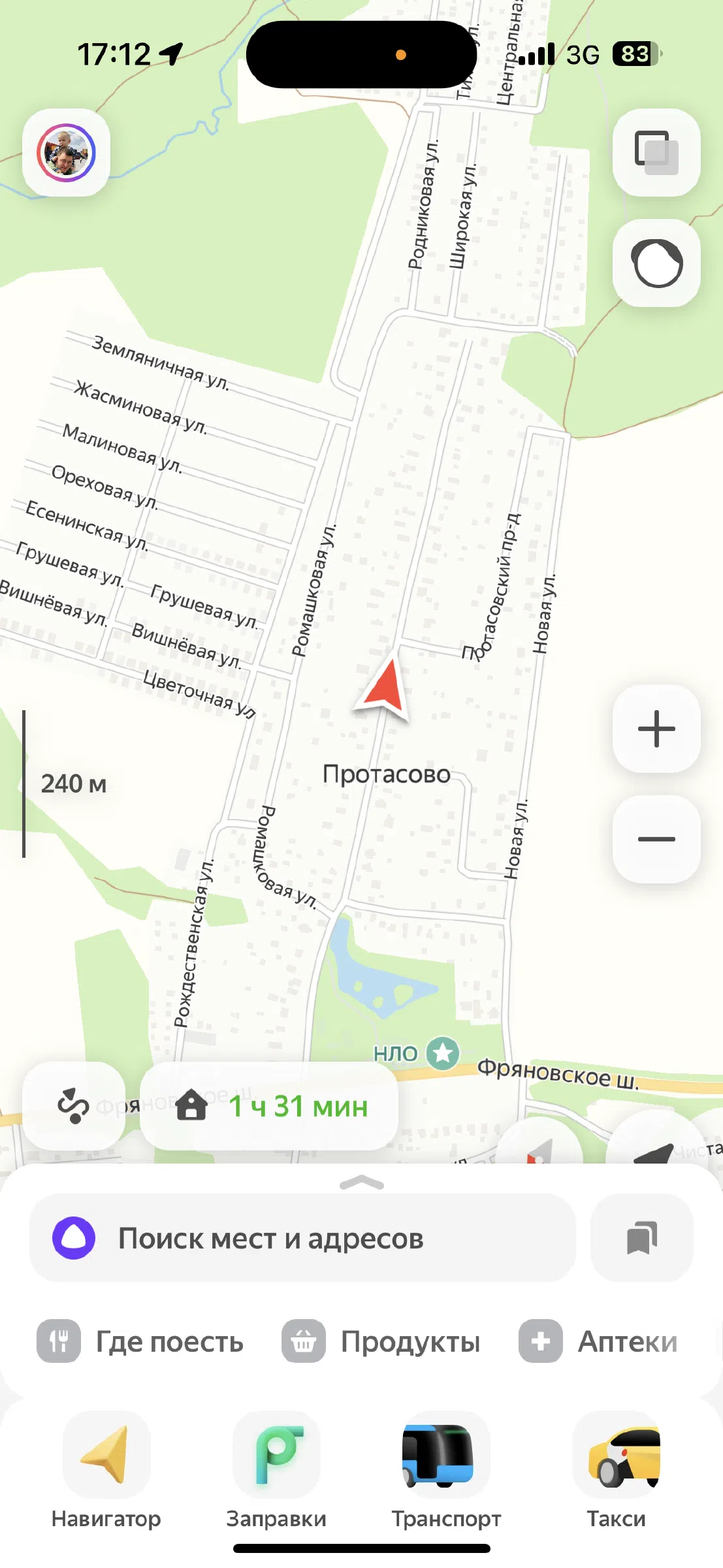Select the Продукты chip
Image resolution: width=723 pixels, height=1568 pixels.
point(381,1341)
